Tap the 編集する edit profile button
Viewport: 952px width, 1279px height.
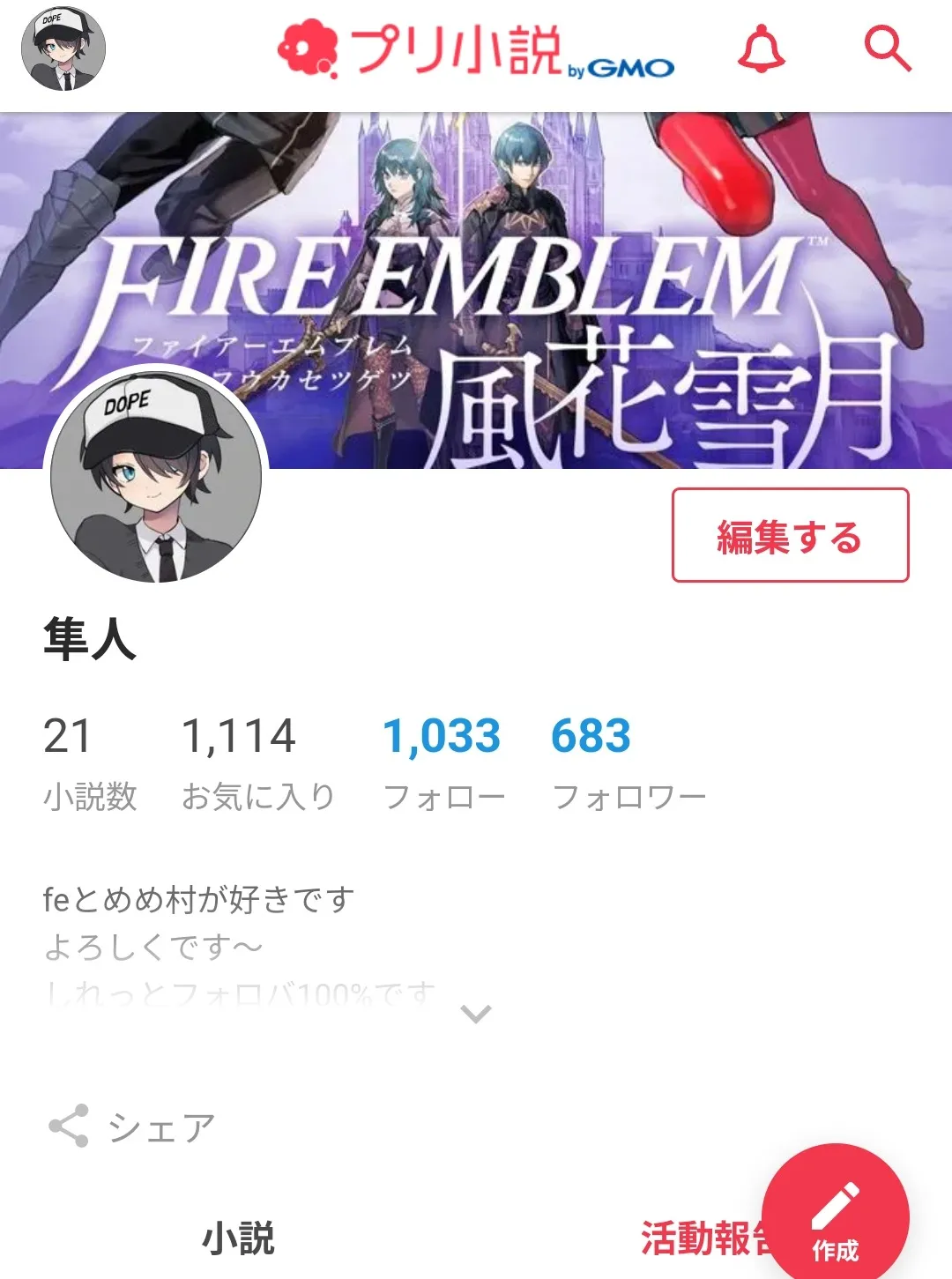tap(790, 536)
